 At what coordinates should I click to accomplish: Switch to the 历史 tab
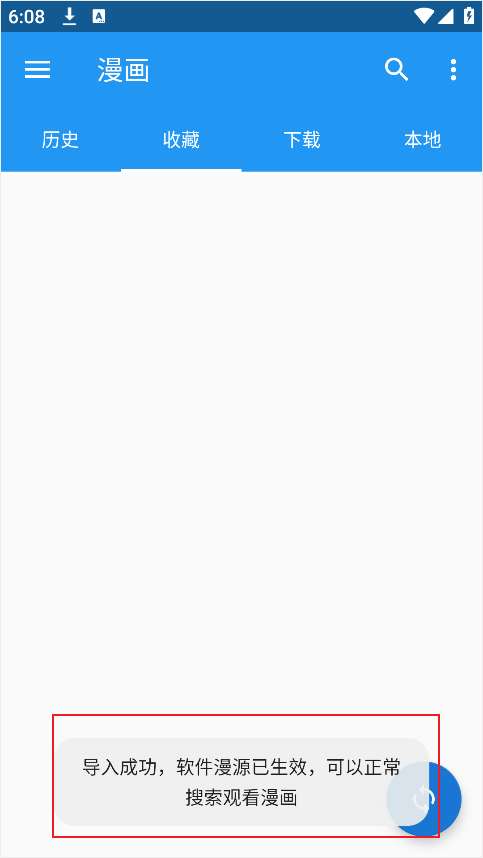pyautogui.click(x=61, y=140)
